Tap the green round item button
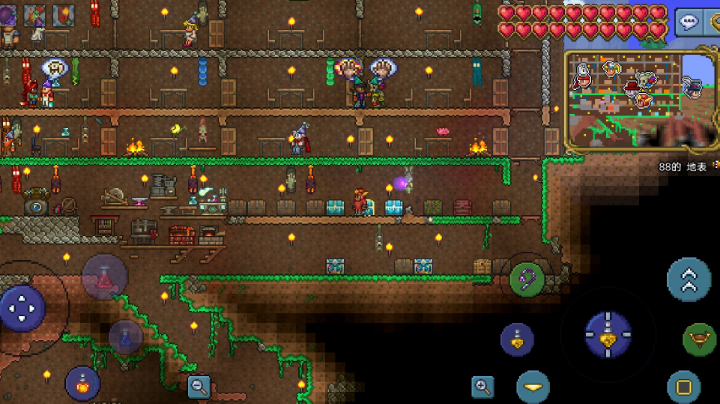 coord(700,340)
